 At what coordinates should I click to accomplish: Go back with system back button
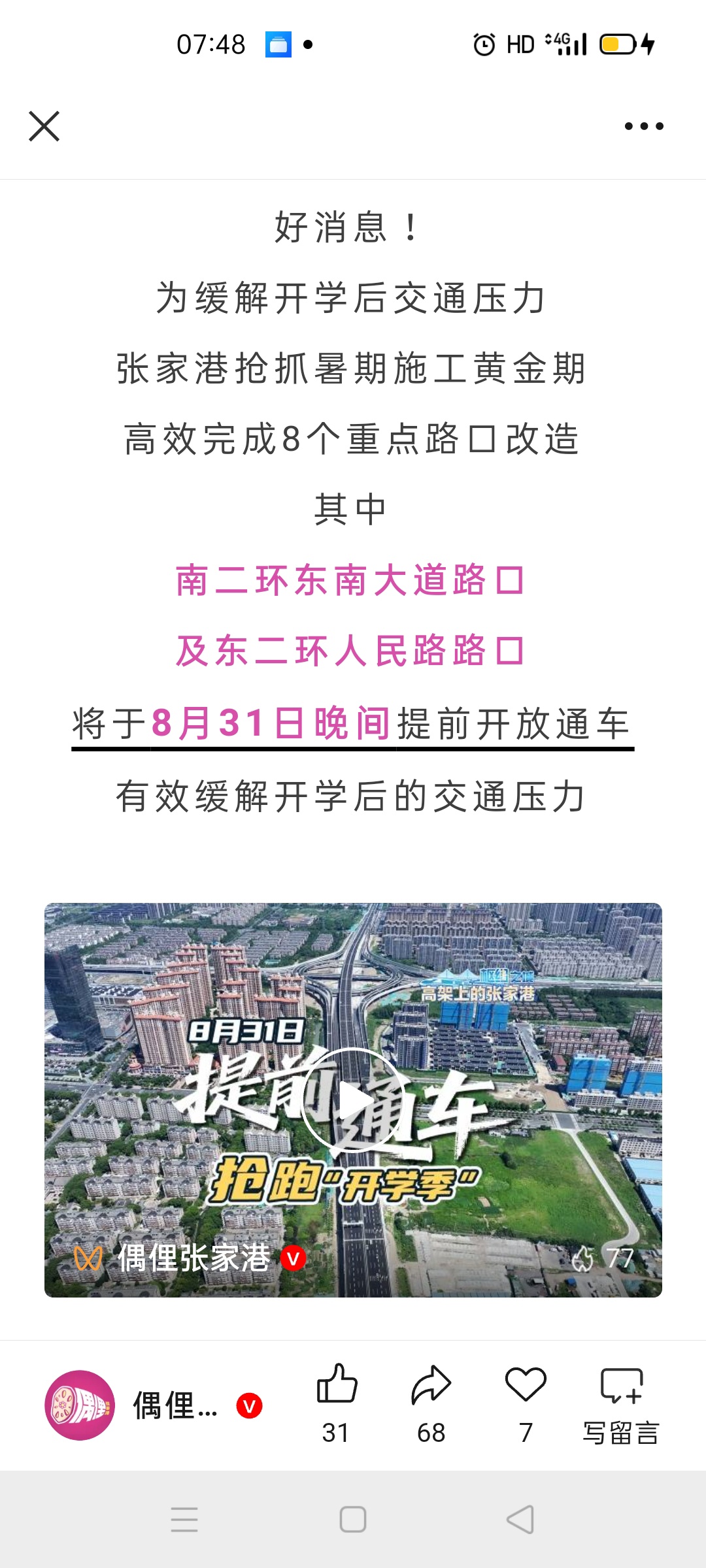[x=520, y=1519]
